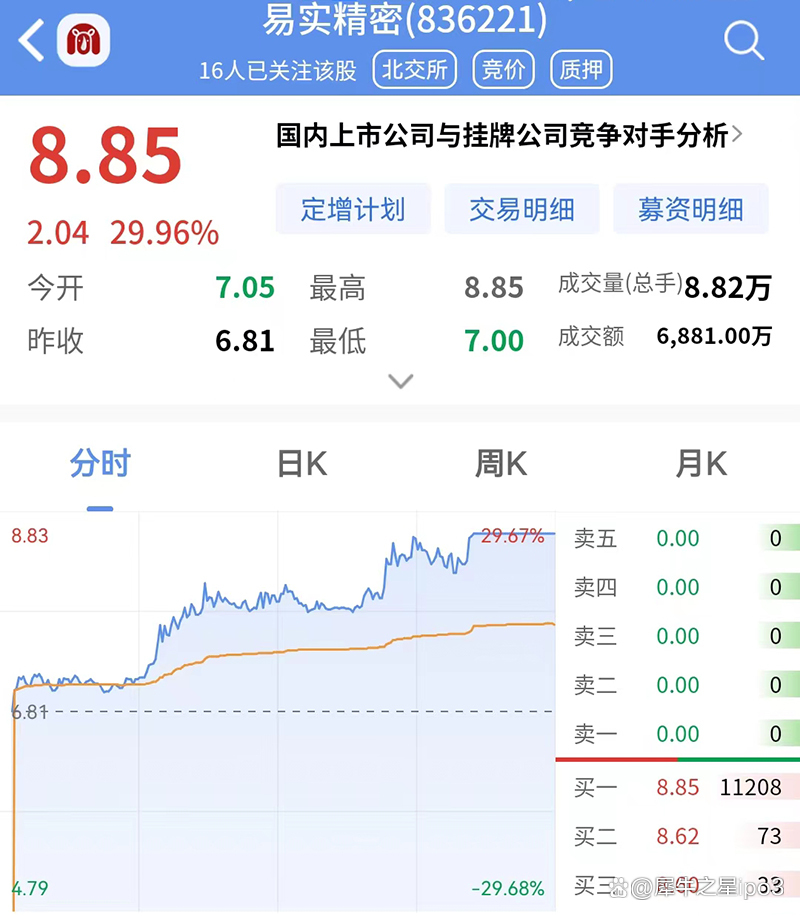
Task: Tap the 买一 bid row at 8.85
Action: tap(670, 787)
